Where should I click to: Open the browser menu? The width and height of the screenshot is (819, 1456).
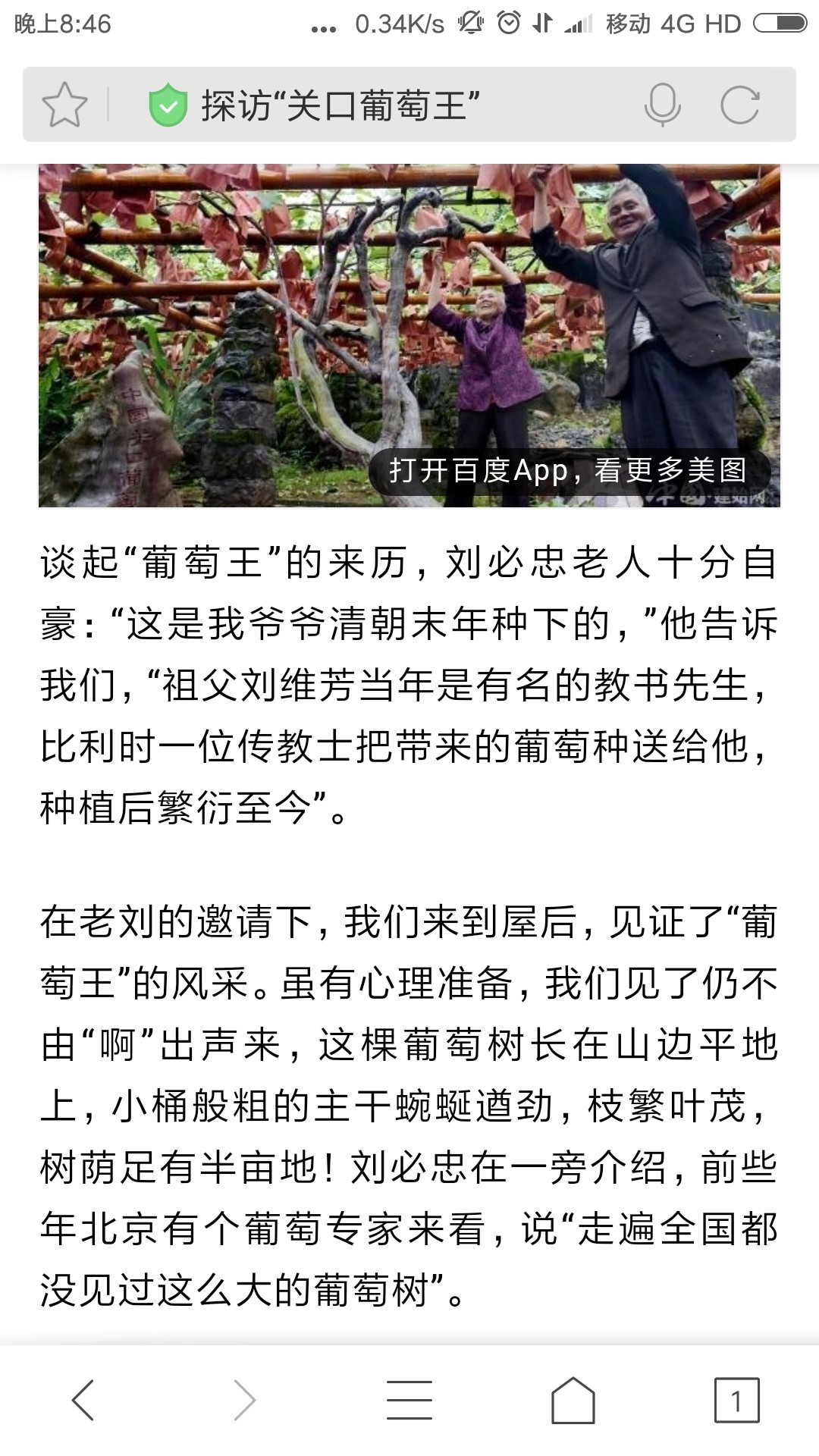tap(409, 1400)
